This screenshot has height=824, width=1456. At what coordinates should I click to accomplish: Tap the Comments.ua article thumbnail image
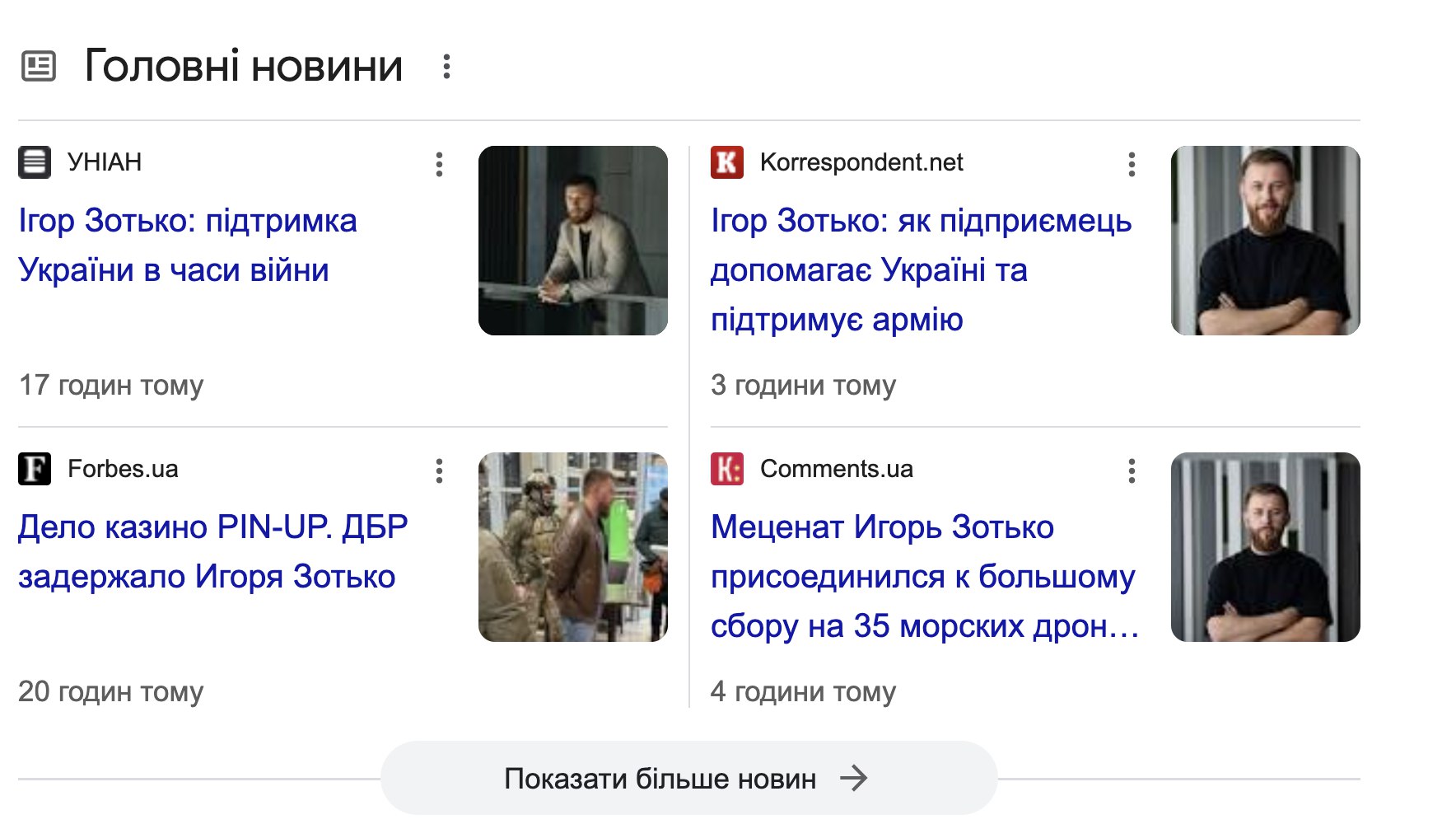[1265, 547]
